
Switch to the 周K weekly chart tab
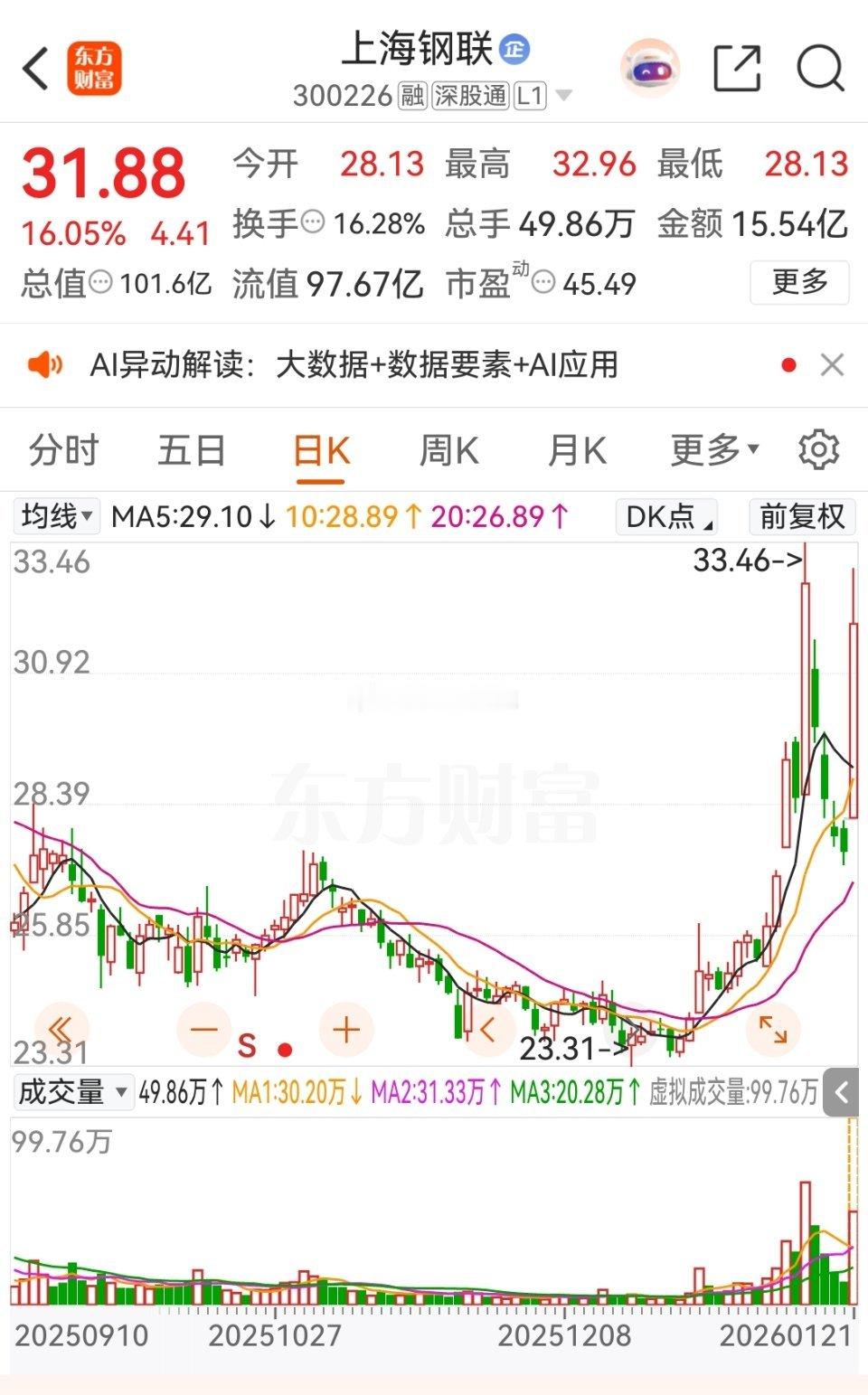point(448,449)
